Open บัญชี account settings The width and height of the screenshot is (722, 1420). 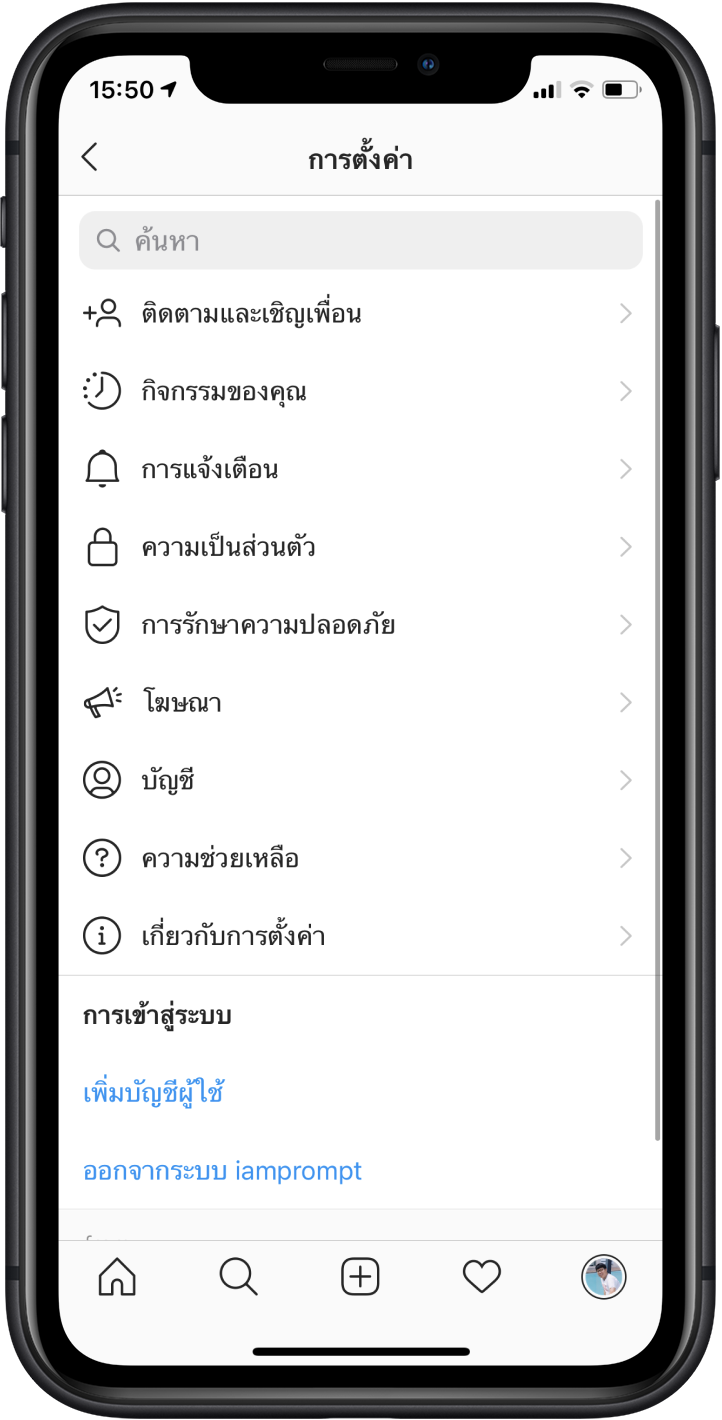coord(358,781)
